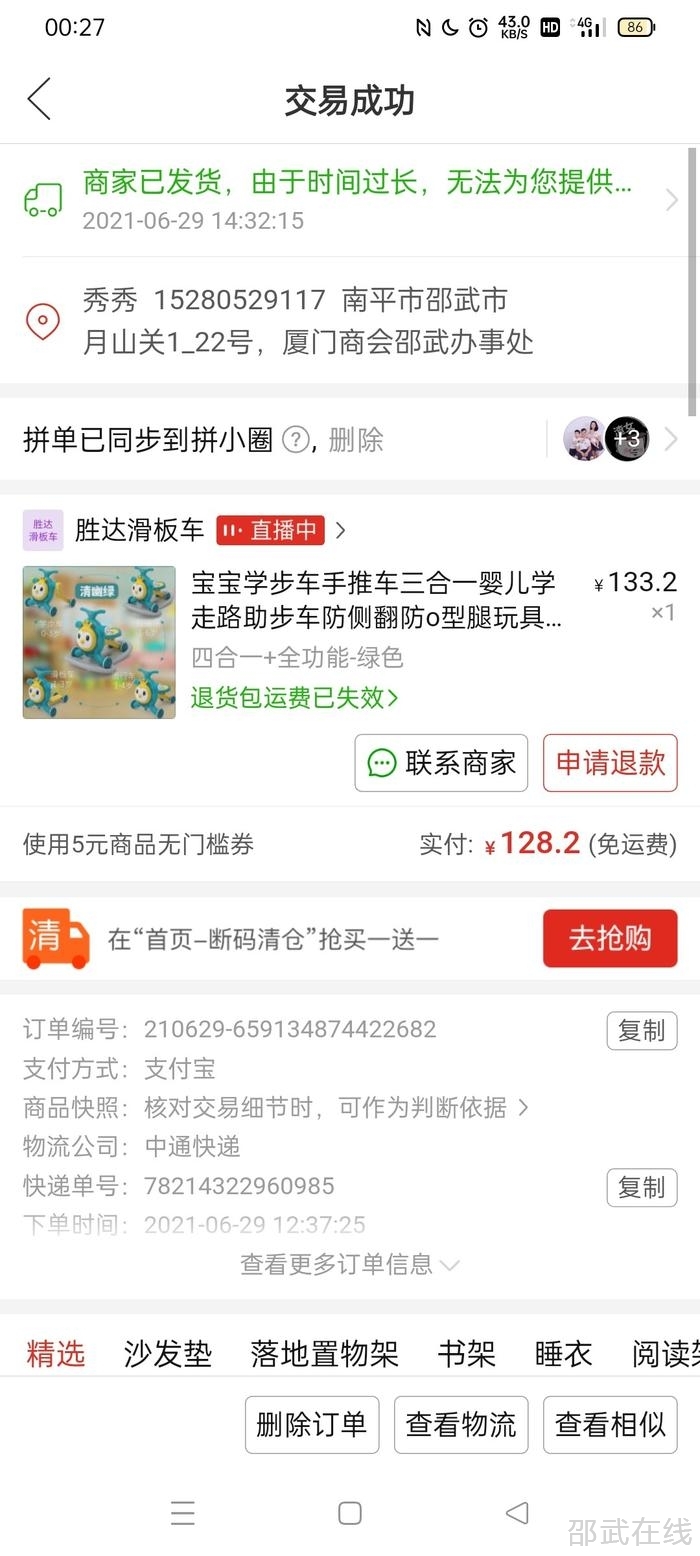Image resolution: width=700 pixels, height=1556 pixels.
Task: Open the 商品快照 snapshot row
Action: point(336,1107)
